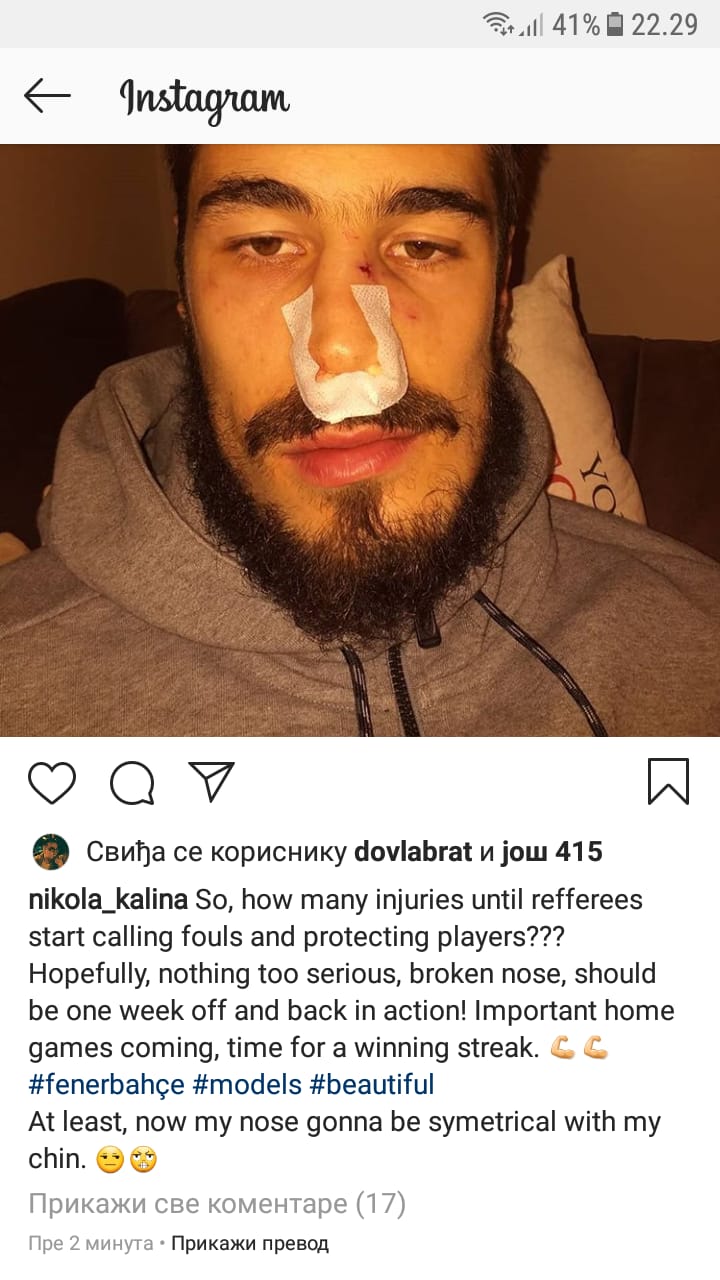Share the post with the paper plane icon
The width and height of the screenshot is (720, 1280).
coord(211,782)
